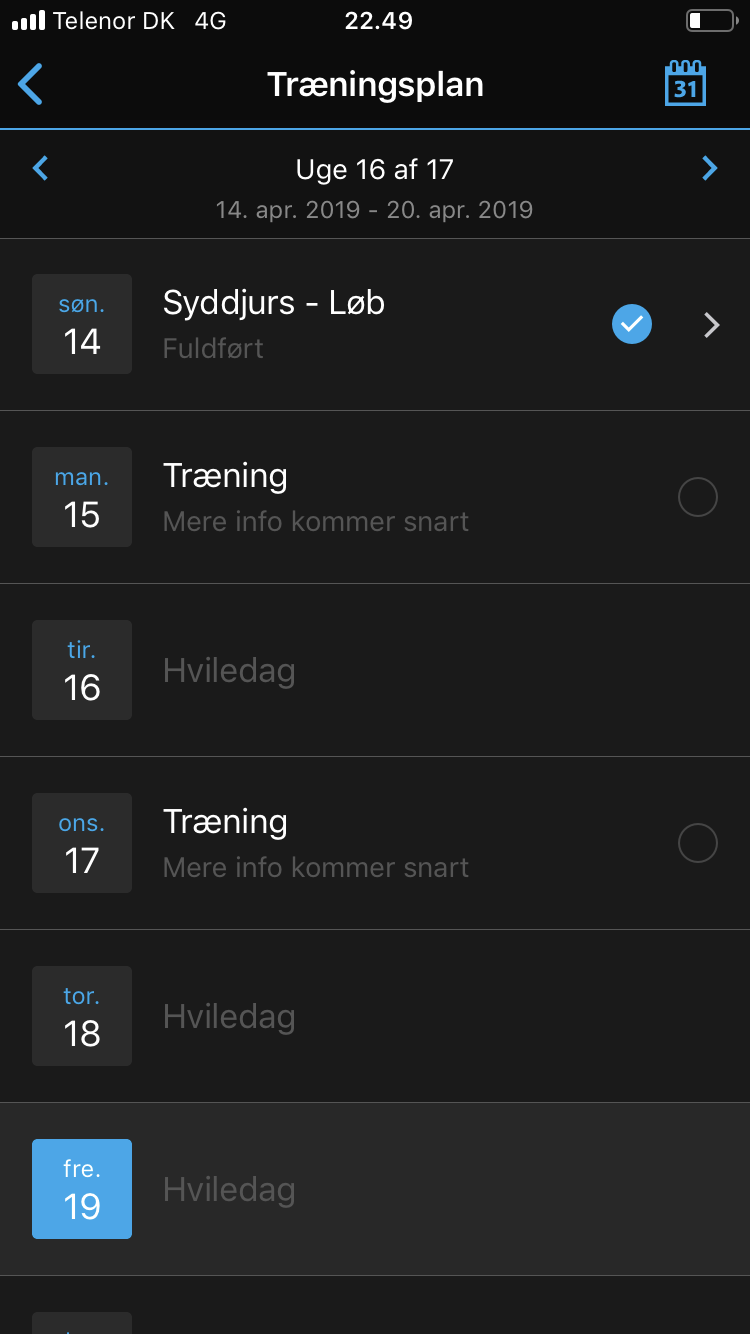
Task: Open the Syddjurs - Løb workout
Action: coord(375,324)
